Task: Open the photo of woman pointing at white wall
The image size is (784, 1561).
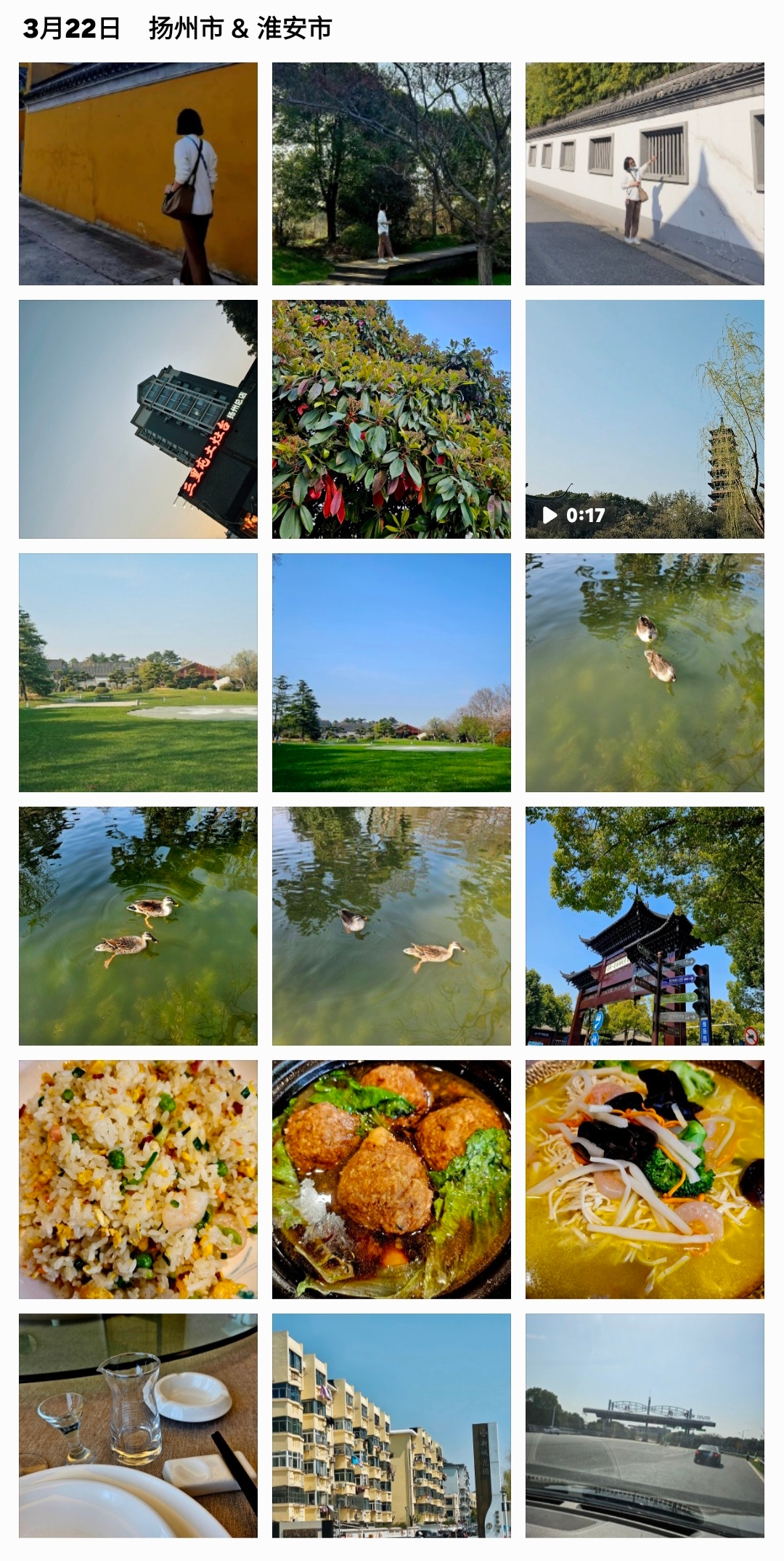Action: pyautogui.click(x=645, y=174)
